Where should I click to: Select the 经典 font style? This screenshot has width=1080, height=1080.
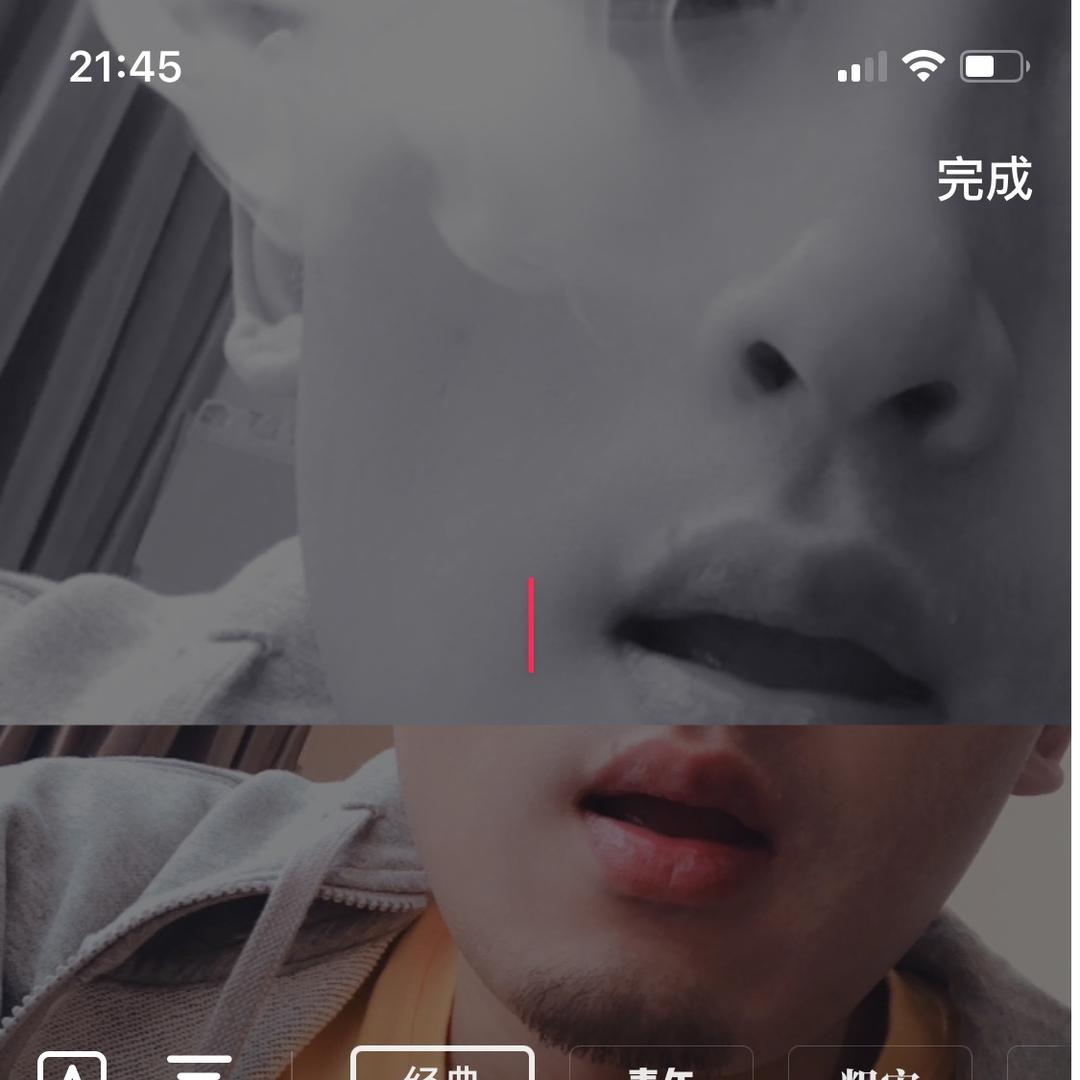coord(442,1066)
